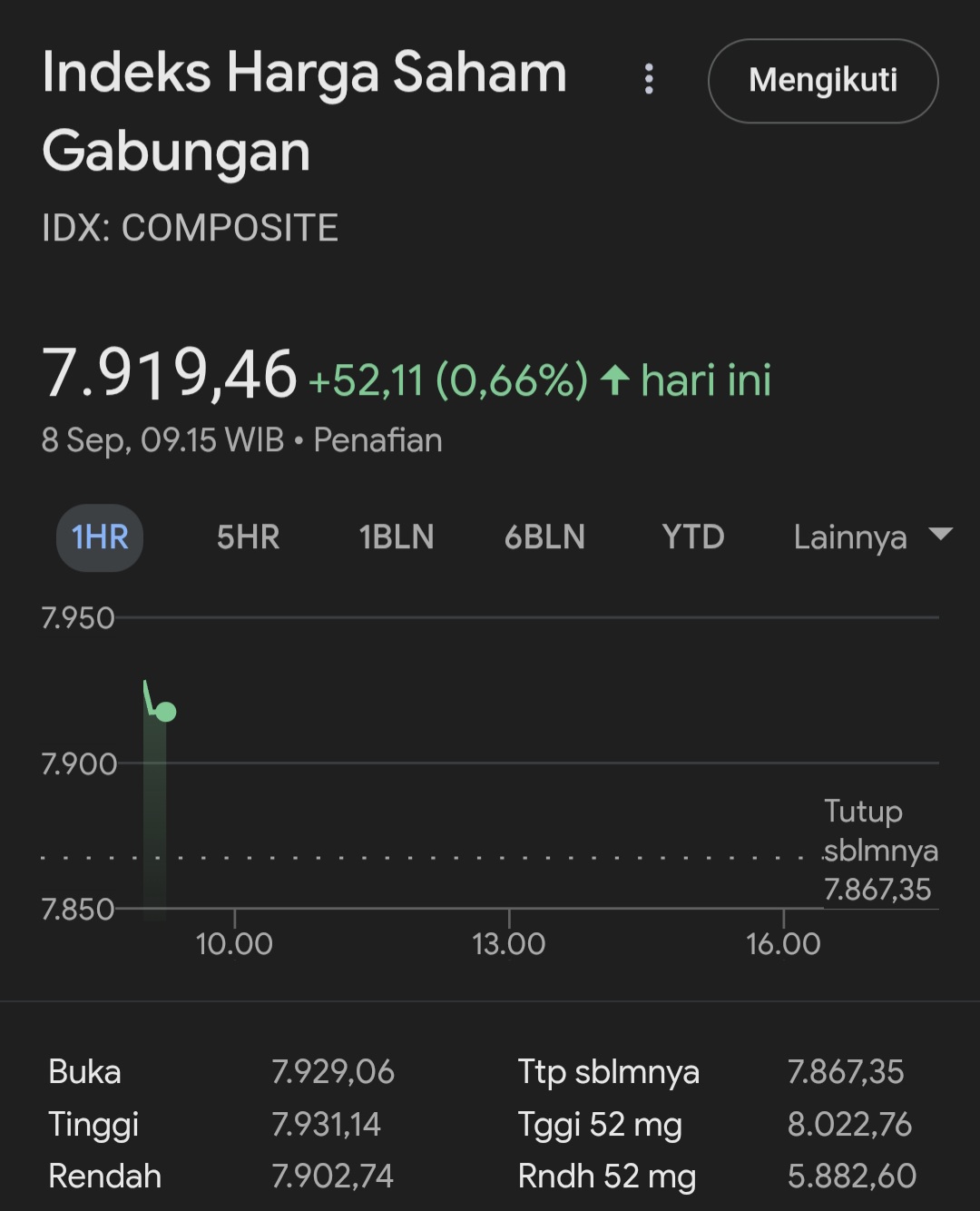Switch to the YTD chart tab
Screen dimensions: 980x1211
click(692, 537)
